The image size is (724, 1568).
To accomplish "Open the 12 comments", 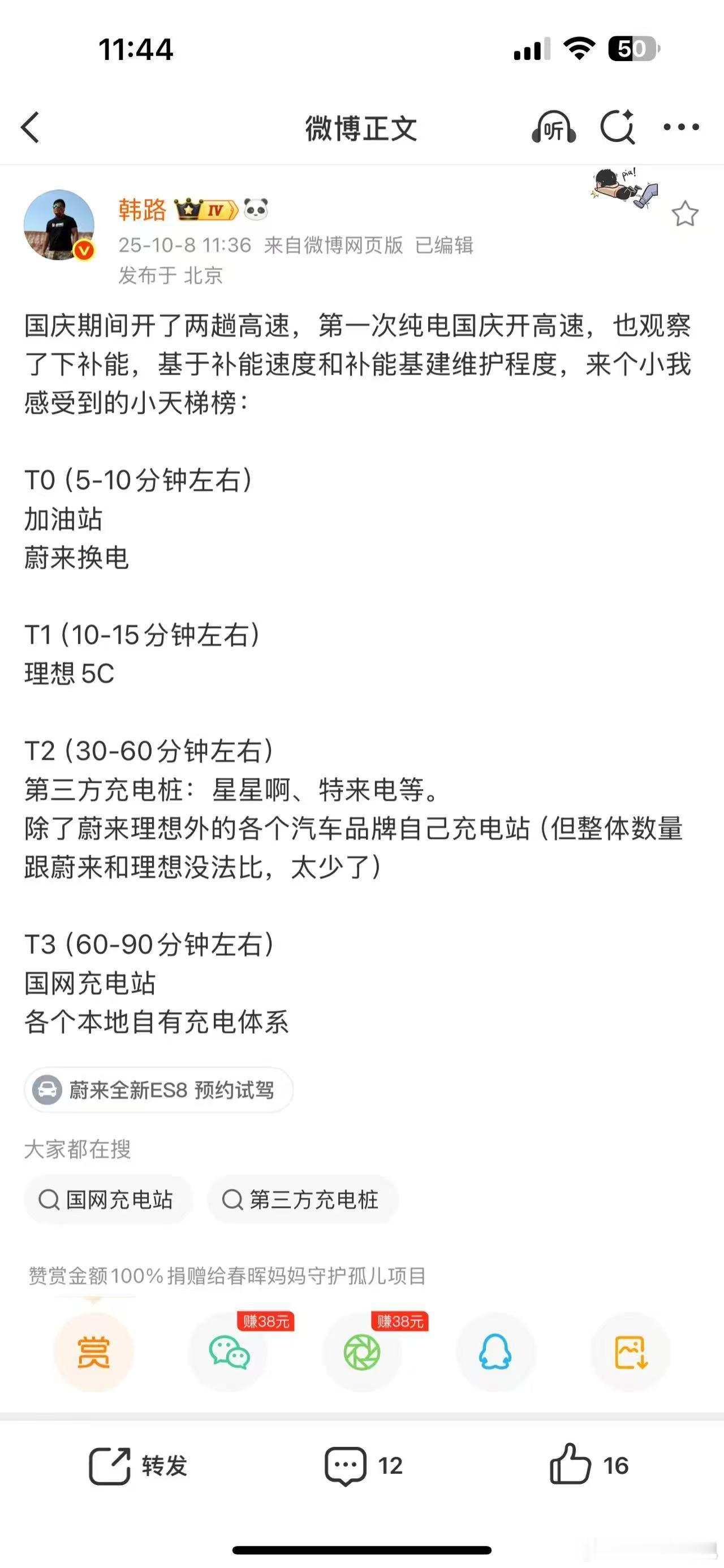I will click(364, 1466).
